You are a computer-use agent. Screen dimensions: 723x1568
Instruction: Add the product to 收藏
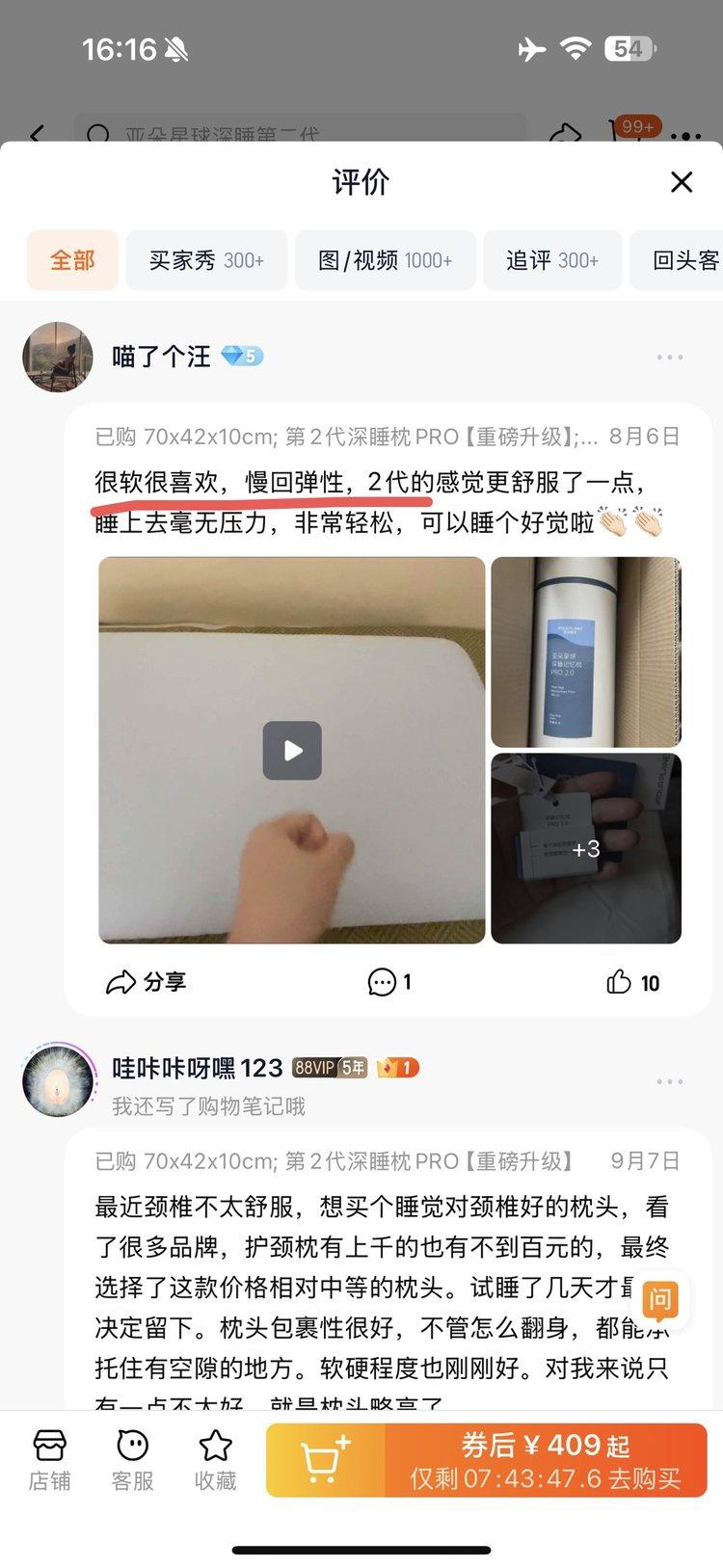[x=215, y=1460]
